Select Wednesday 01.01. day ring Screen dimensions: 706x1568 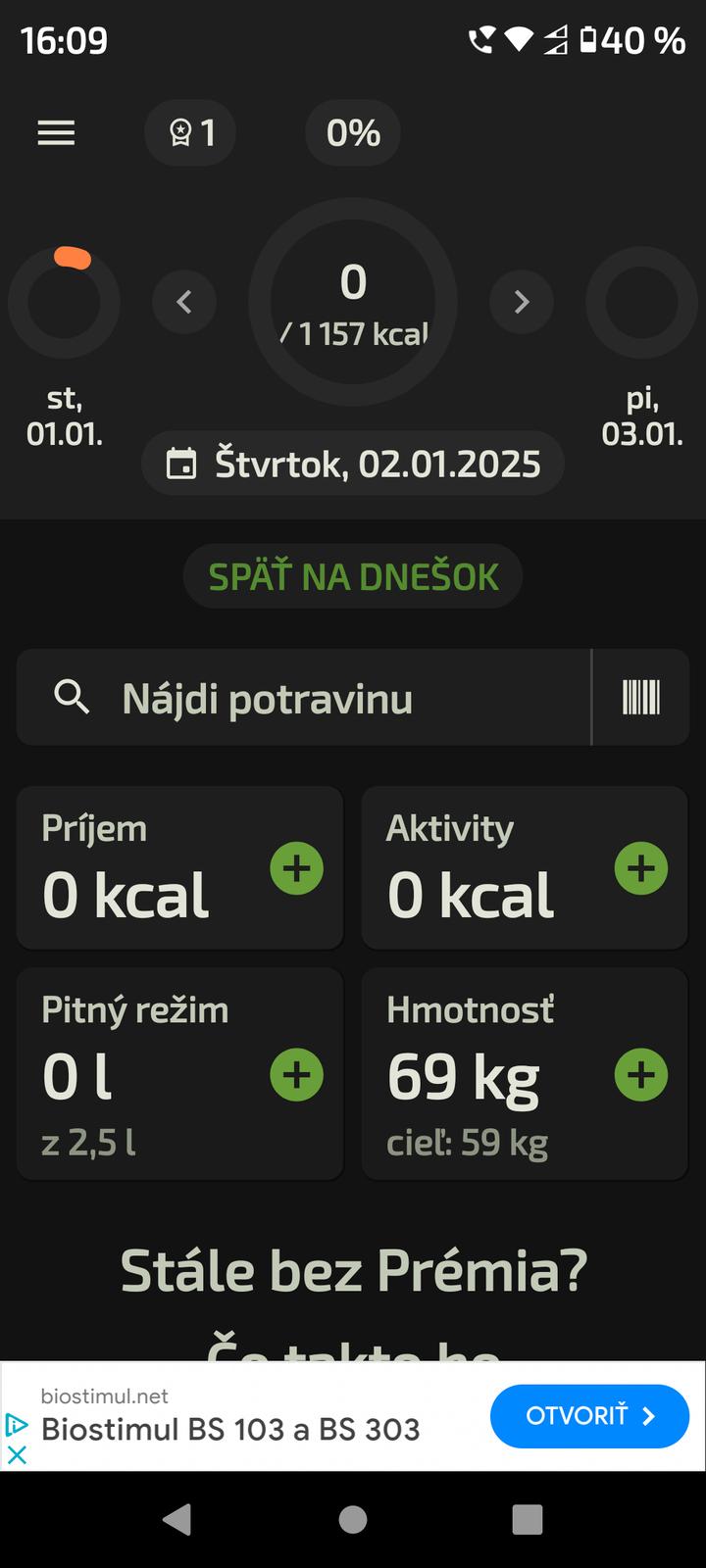coord(64,304)
